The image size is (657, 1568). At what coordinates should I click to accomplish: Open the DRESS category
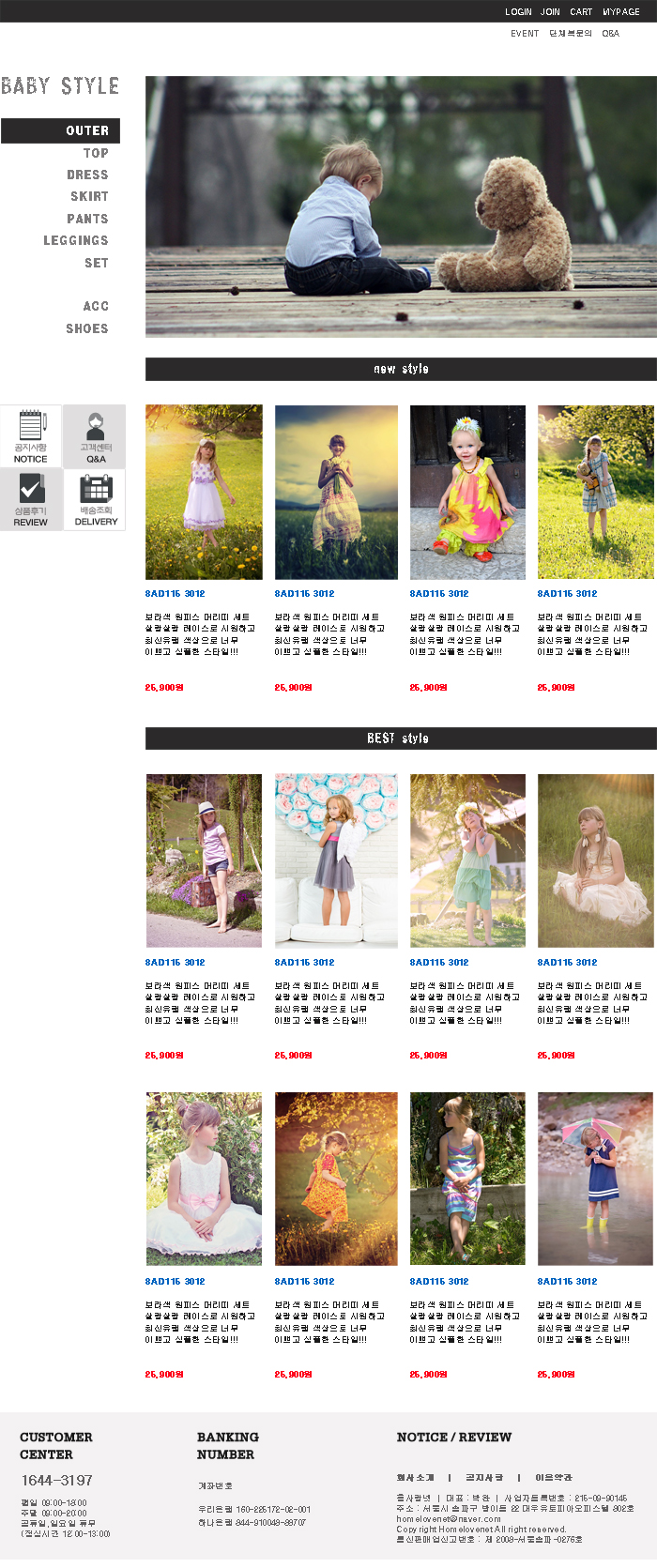point(87,175)
